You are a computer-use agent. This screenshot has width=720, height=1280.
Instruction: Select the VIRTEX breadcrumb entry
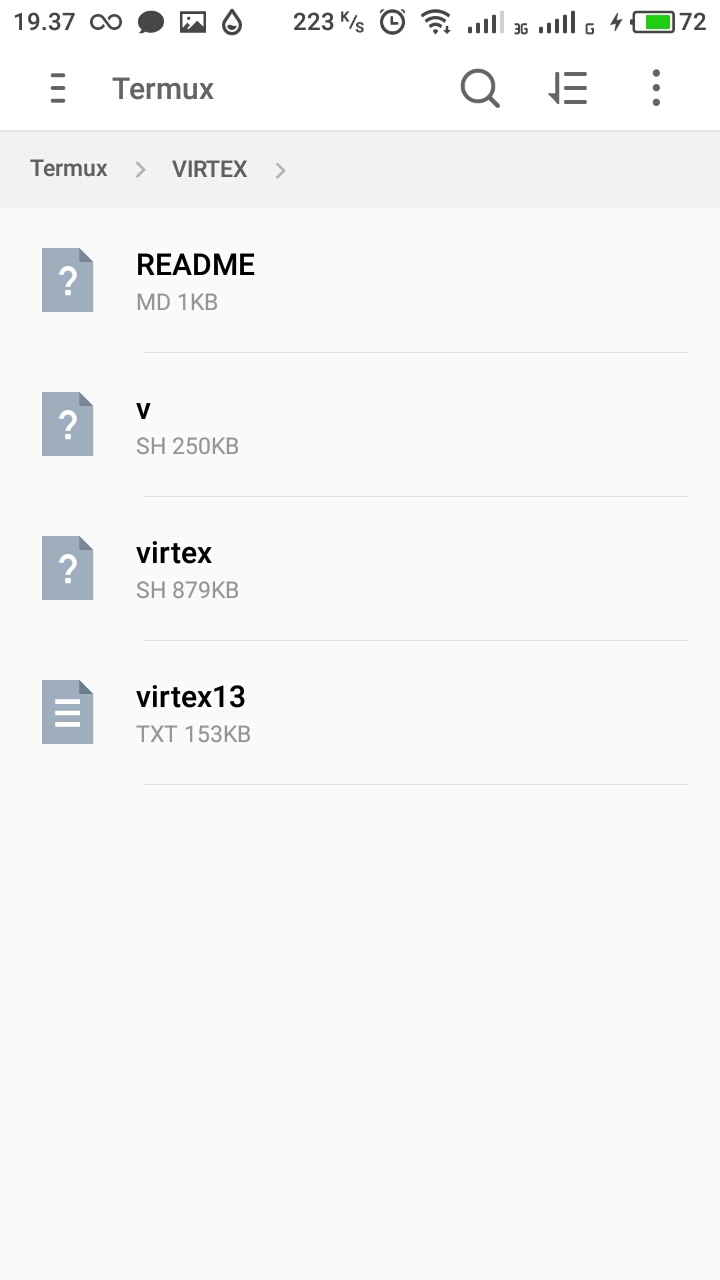209,169
